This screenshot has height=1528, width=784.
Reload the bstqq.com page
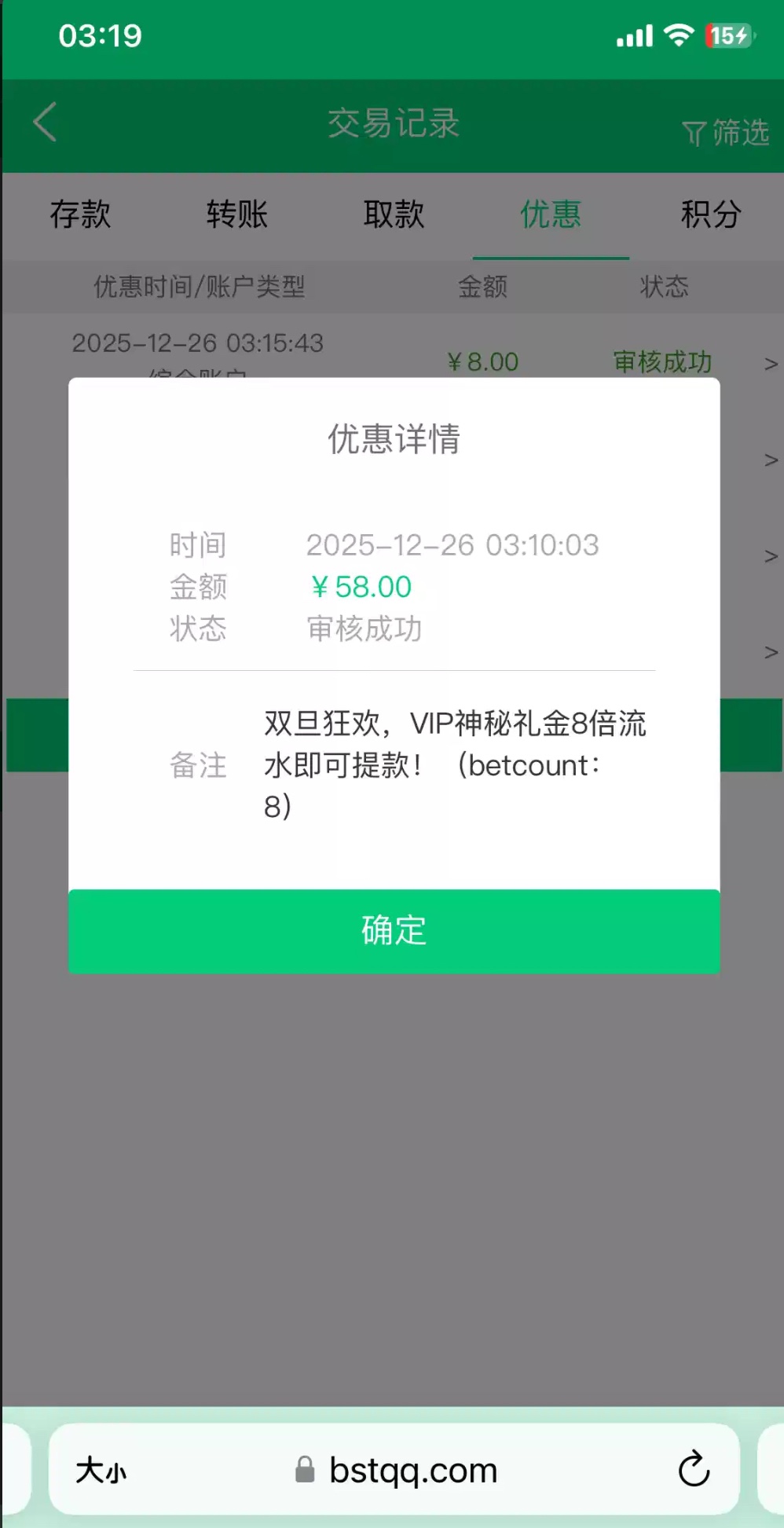[x=694, y=1469]
